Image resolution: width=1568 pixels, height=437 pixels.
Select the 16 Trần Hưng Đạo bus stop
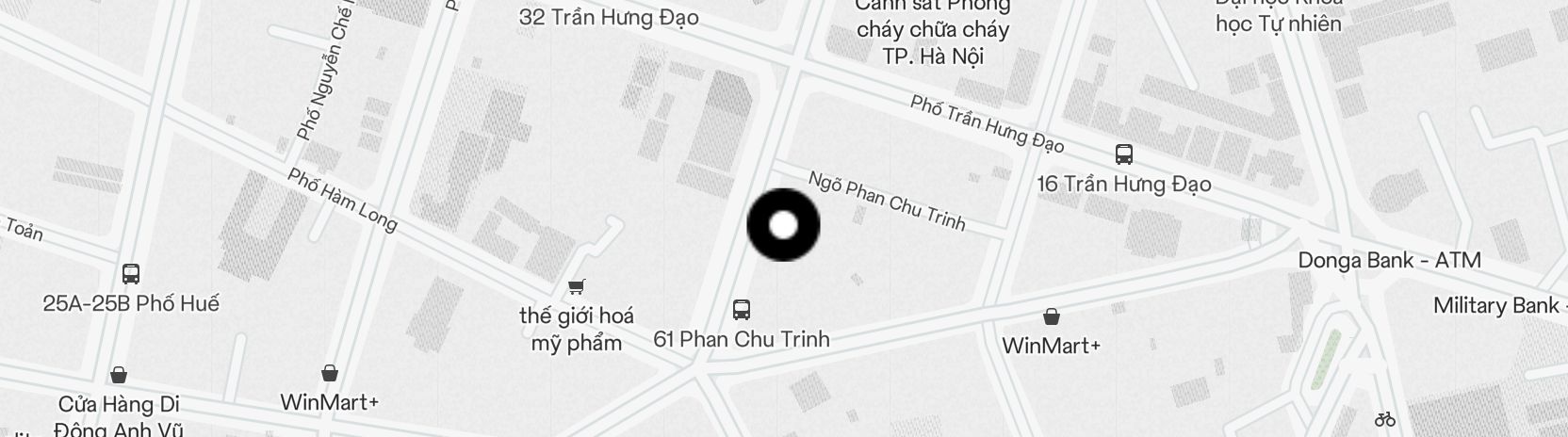1123,154
